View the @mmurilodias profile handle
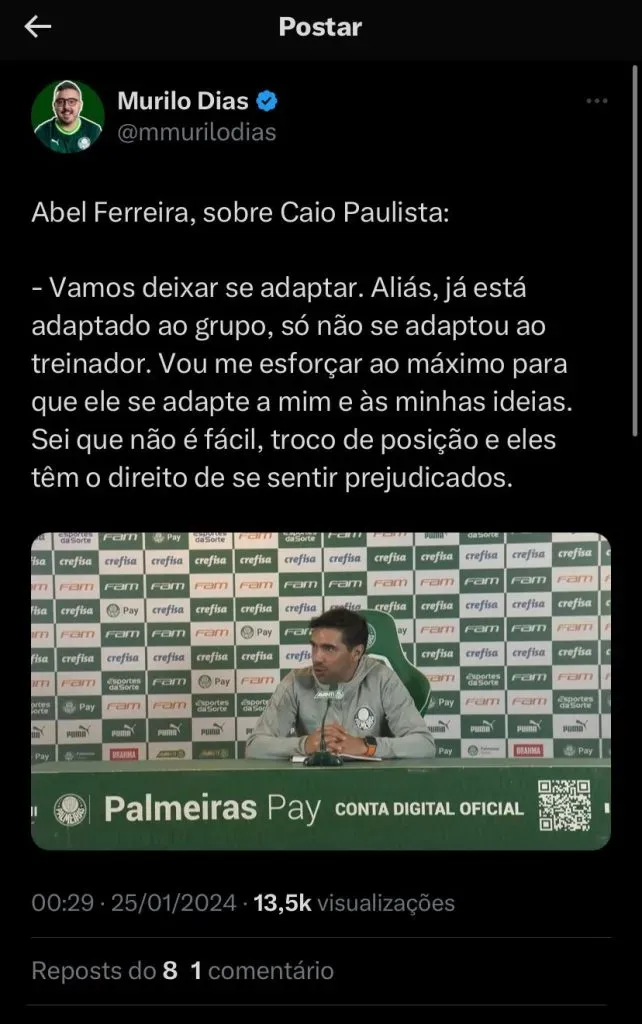Image resolution: width=642 pixels, height=1024 pixels. pyautogui.click(x=197, y=132)
